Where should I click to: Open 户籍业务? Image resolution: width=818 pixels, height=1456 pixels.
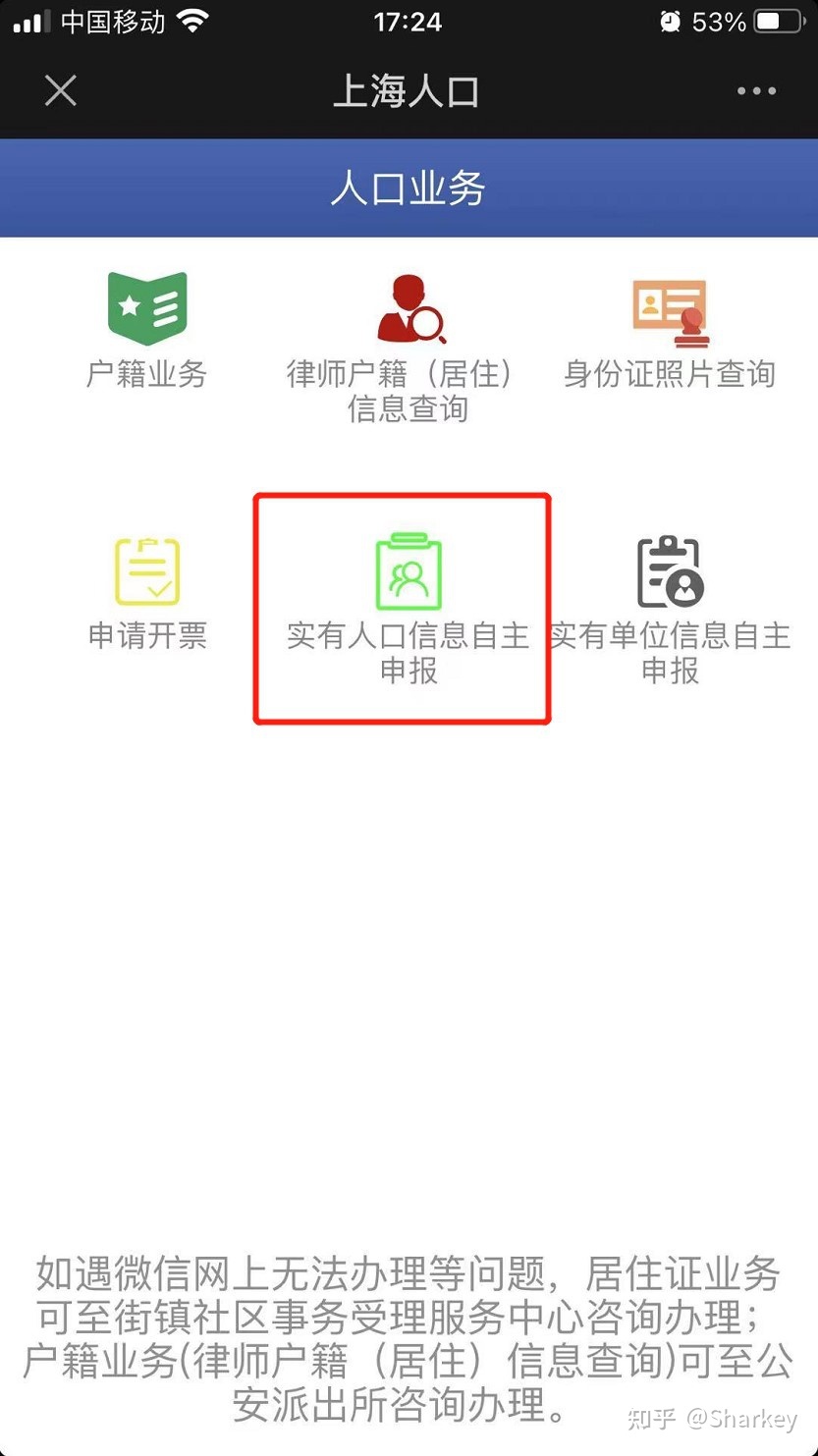coord(147,330)
